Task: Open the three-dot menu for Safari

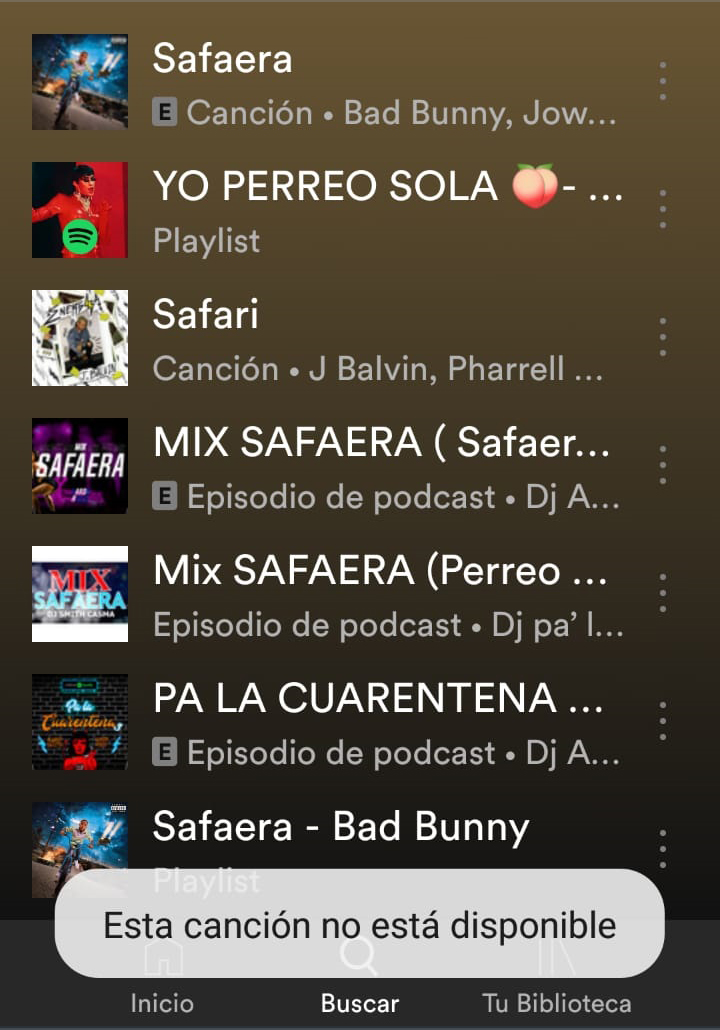Action: (x=664, y=339)
